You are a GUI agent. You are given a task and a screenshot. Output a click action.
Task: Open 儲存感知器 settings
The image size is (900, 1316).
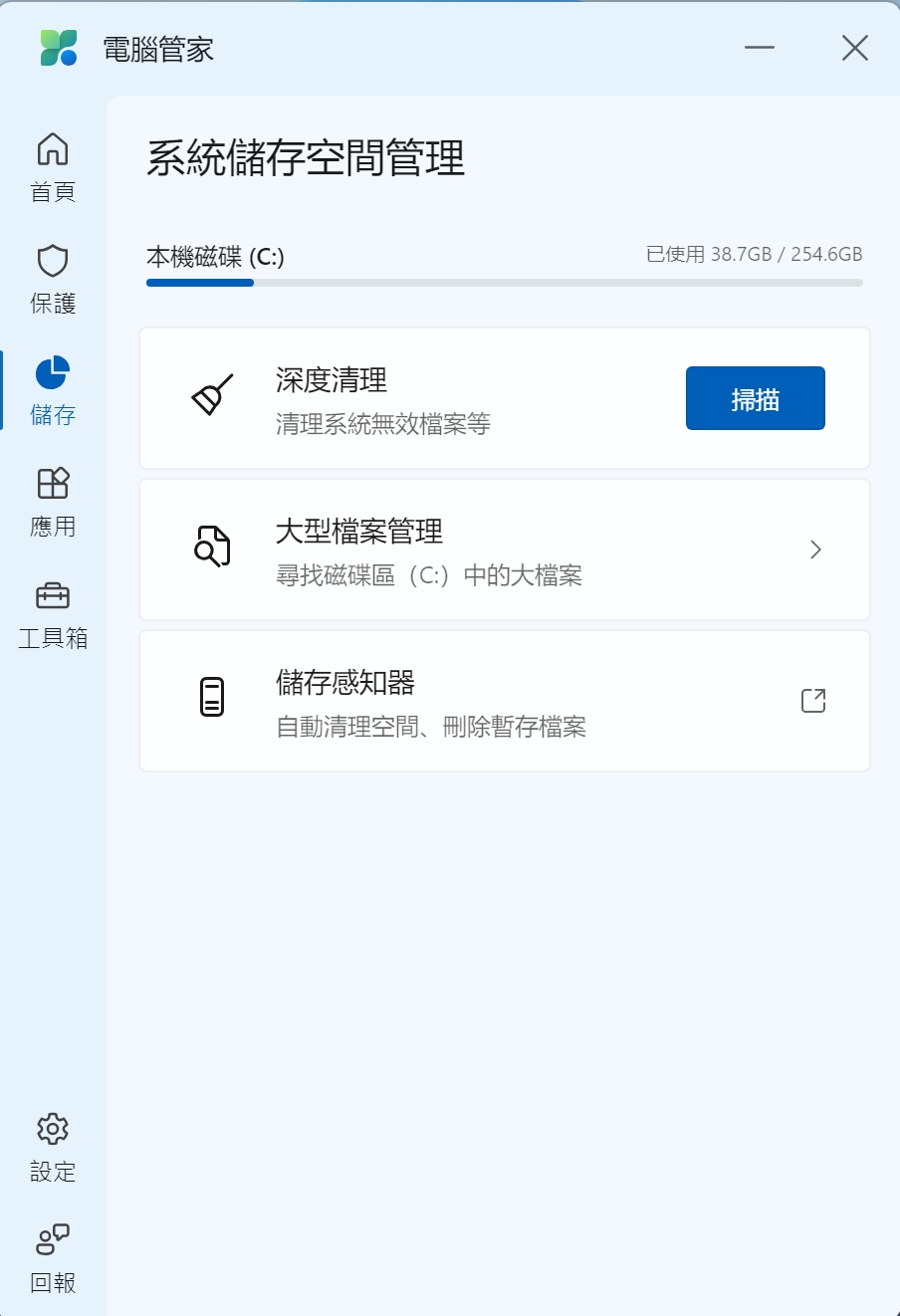tap(505, 701)
